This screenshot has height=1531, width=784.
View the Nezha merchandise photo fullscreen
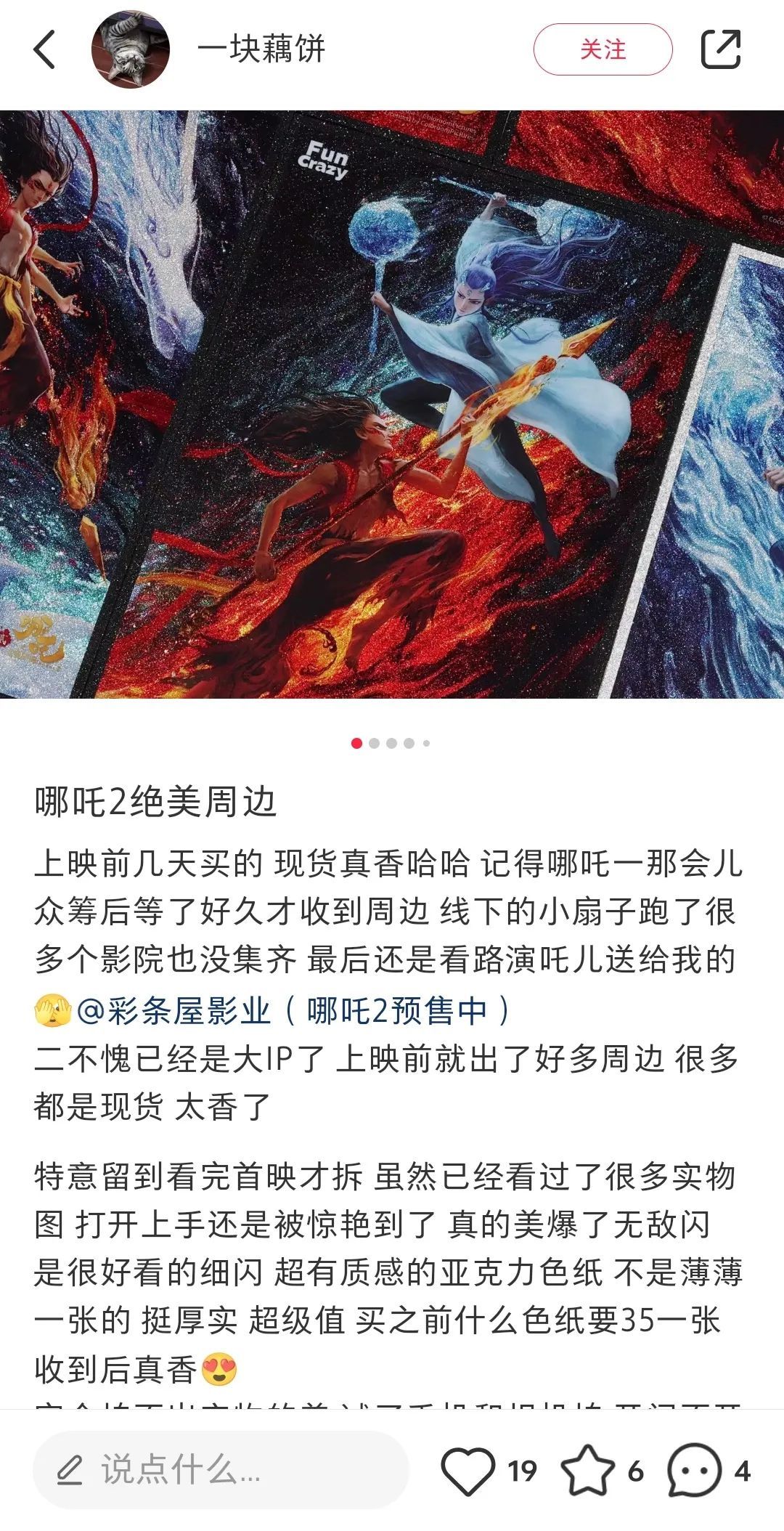(392, 404)
